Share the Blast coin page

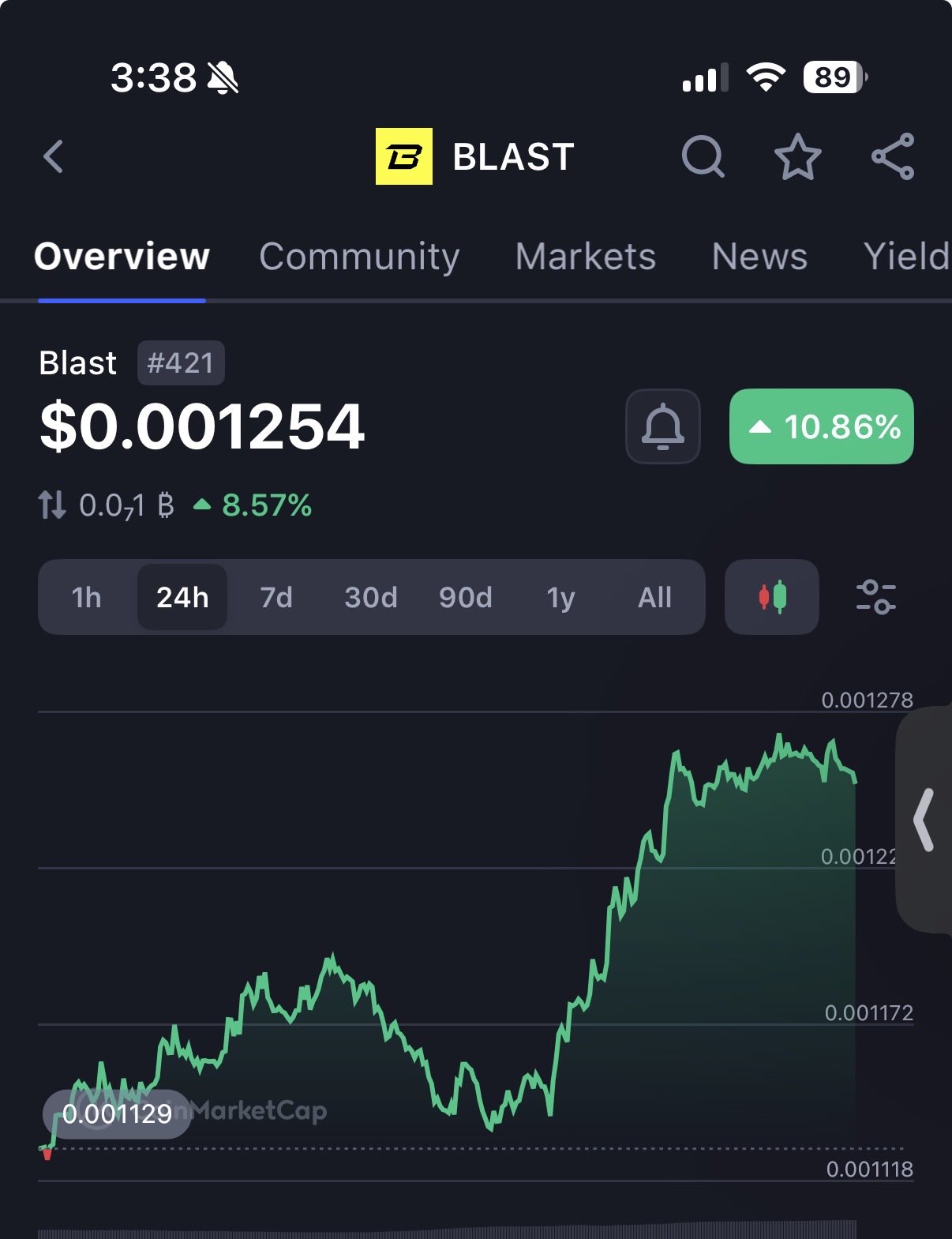click(893, 156)
